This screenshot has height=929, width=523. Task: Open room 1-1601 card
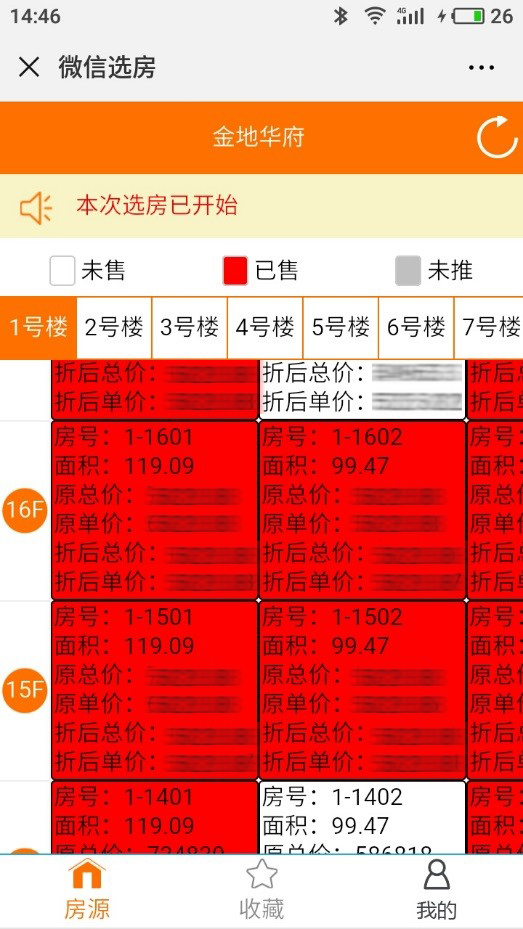155,510
